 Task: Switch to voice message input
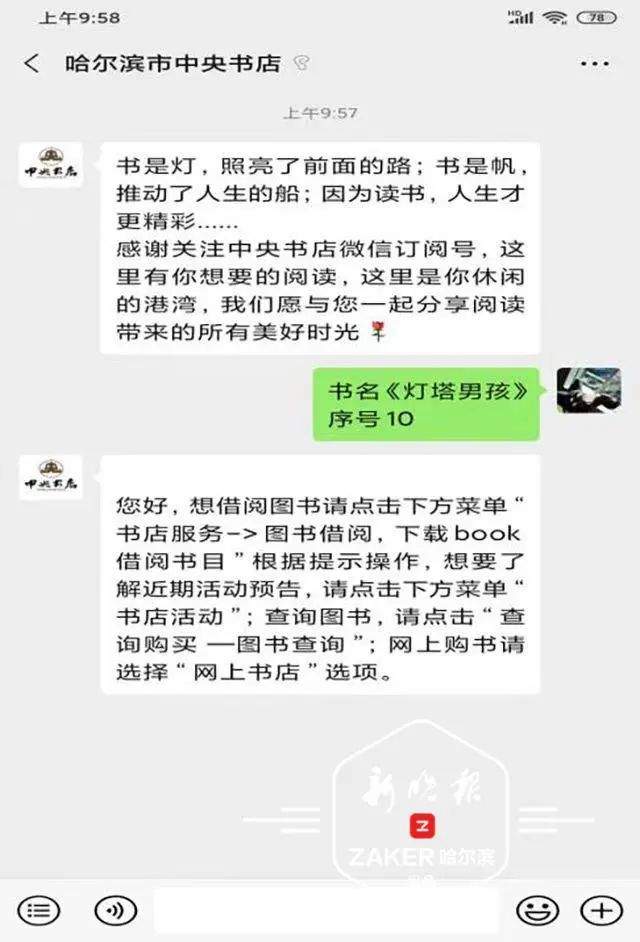pos(115,909)
